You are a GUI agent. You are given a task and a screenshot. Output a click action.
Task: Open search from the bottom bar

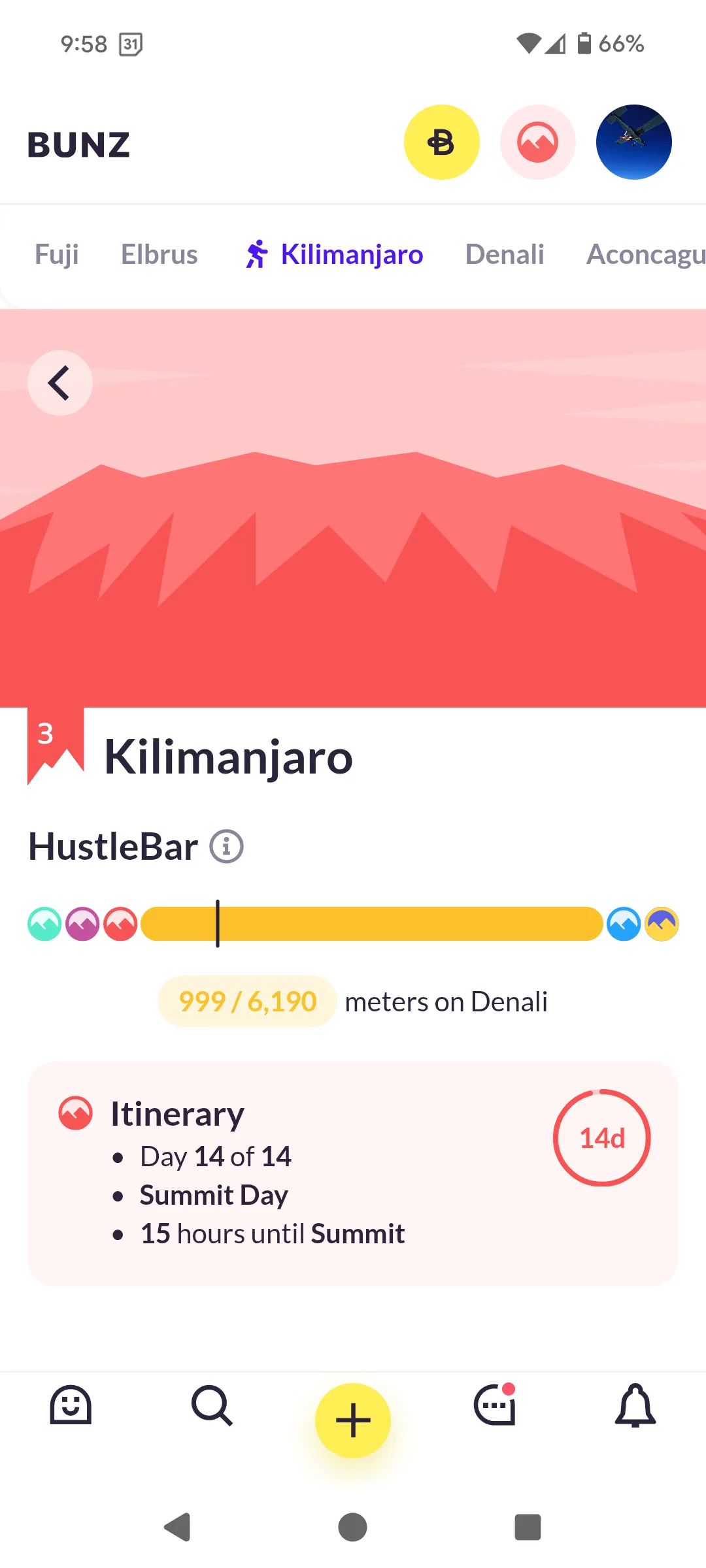click(212, 1405)
